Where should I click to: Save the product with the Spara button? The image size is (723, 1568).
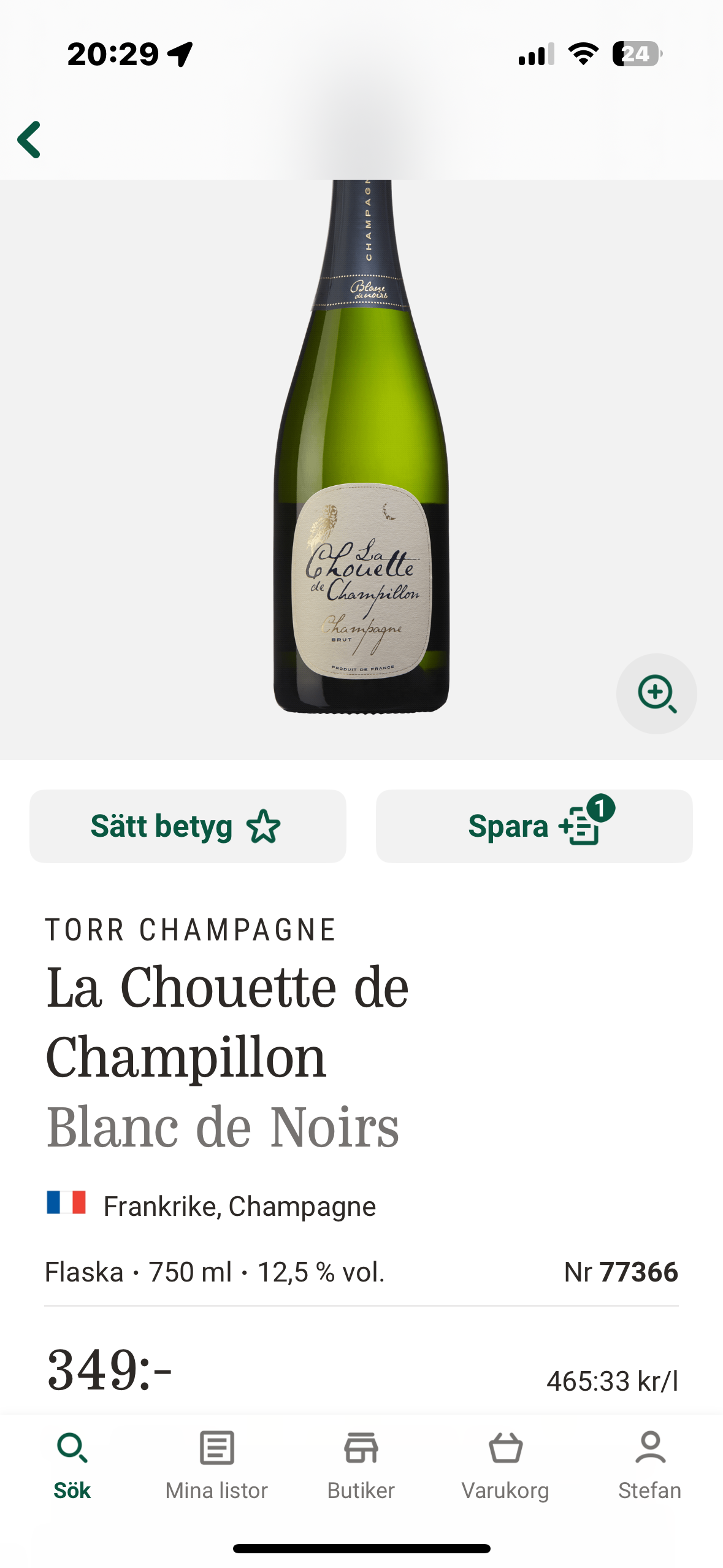click(534, 826)
